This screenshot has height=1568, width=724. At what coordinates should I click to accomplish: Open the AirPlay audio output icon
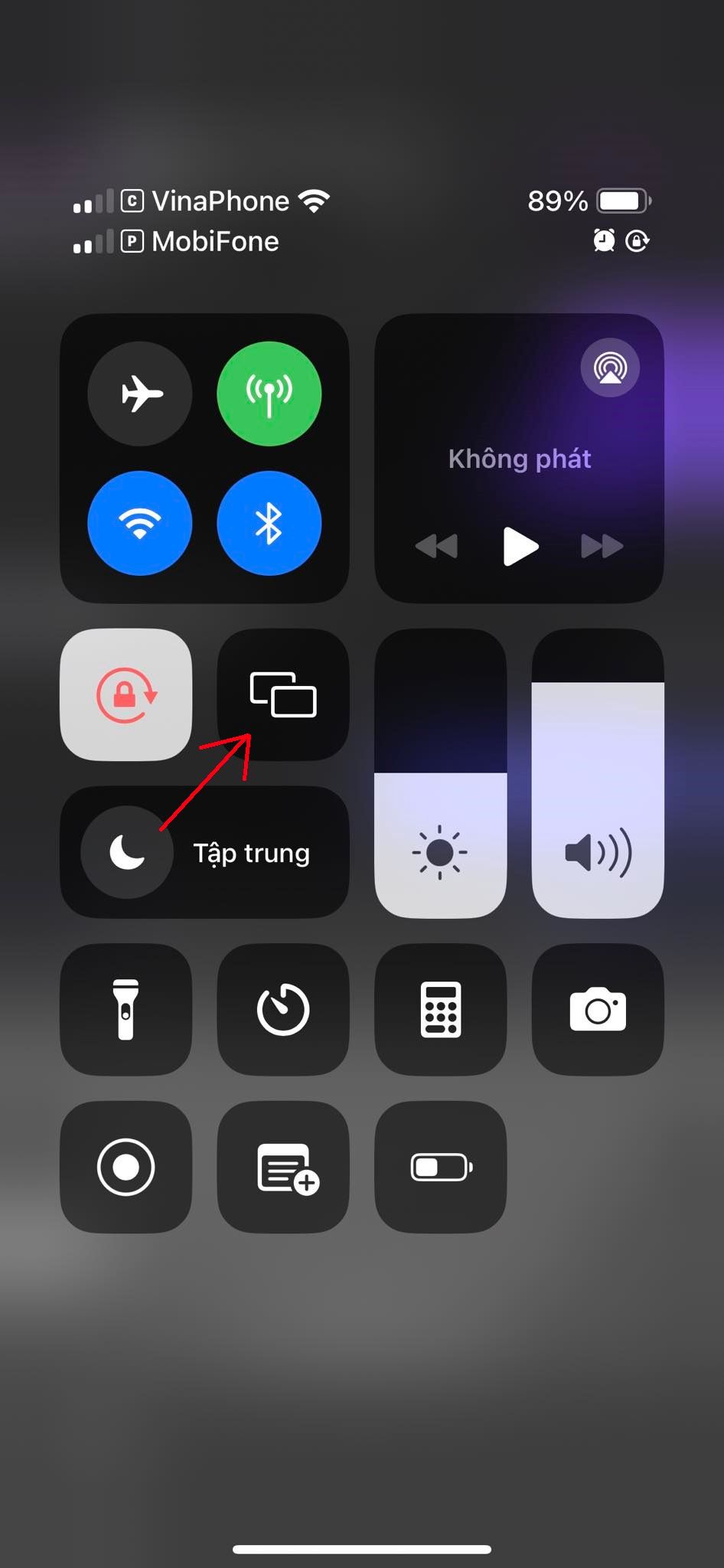(x=610, y=368)
